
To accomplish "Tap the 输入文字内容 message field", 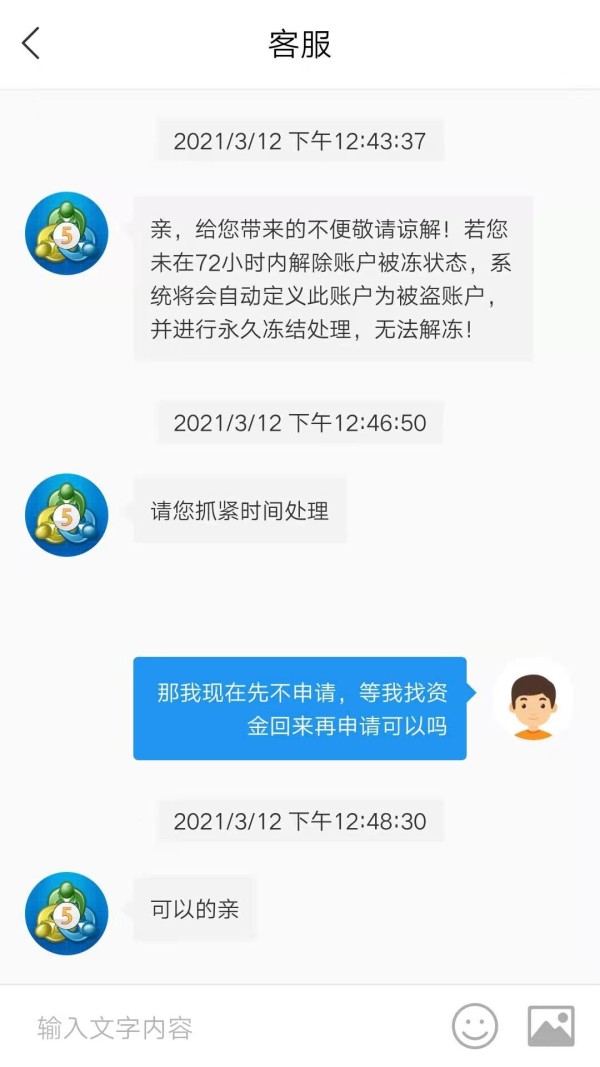I will 231,1027.
